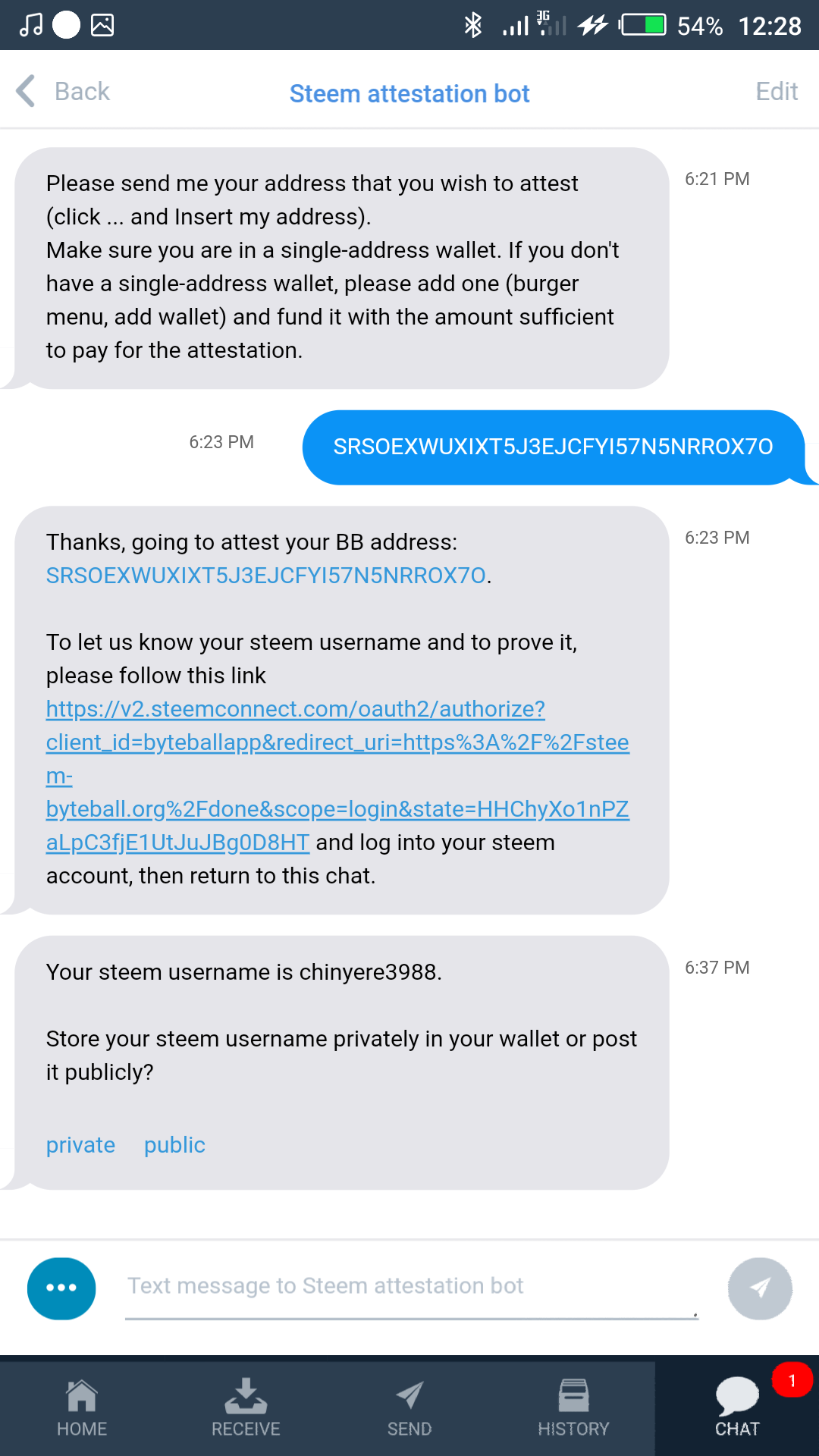The image size is (819, 1456).
Task: Switch to the Home tab
Action: click(82, 1407)
